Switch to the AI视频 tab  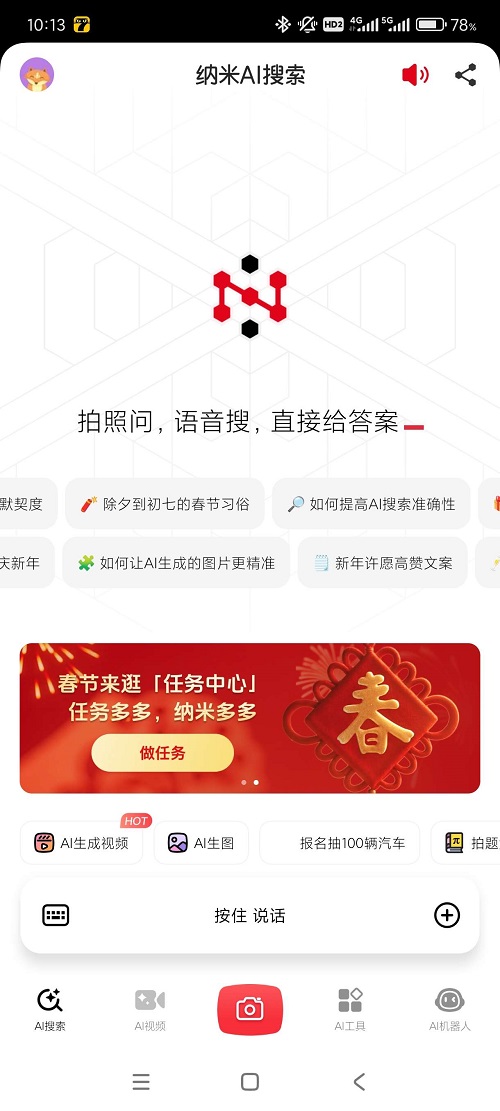pyautogui.click(x=150, y=1010)
